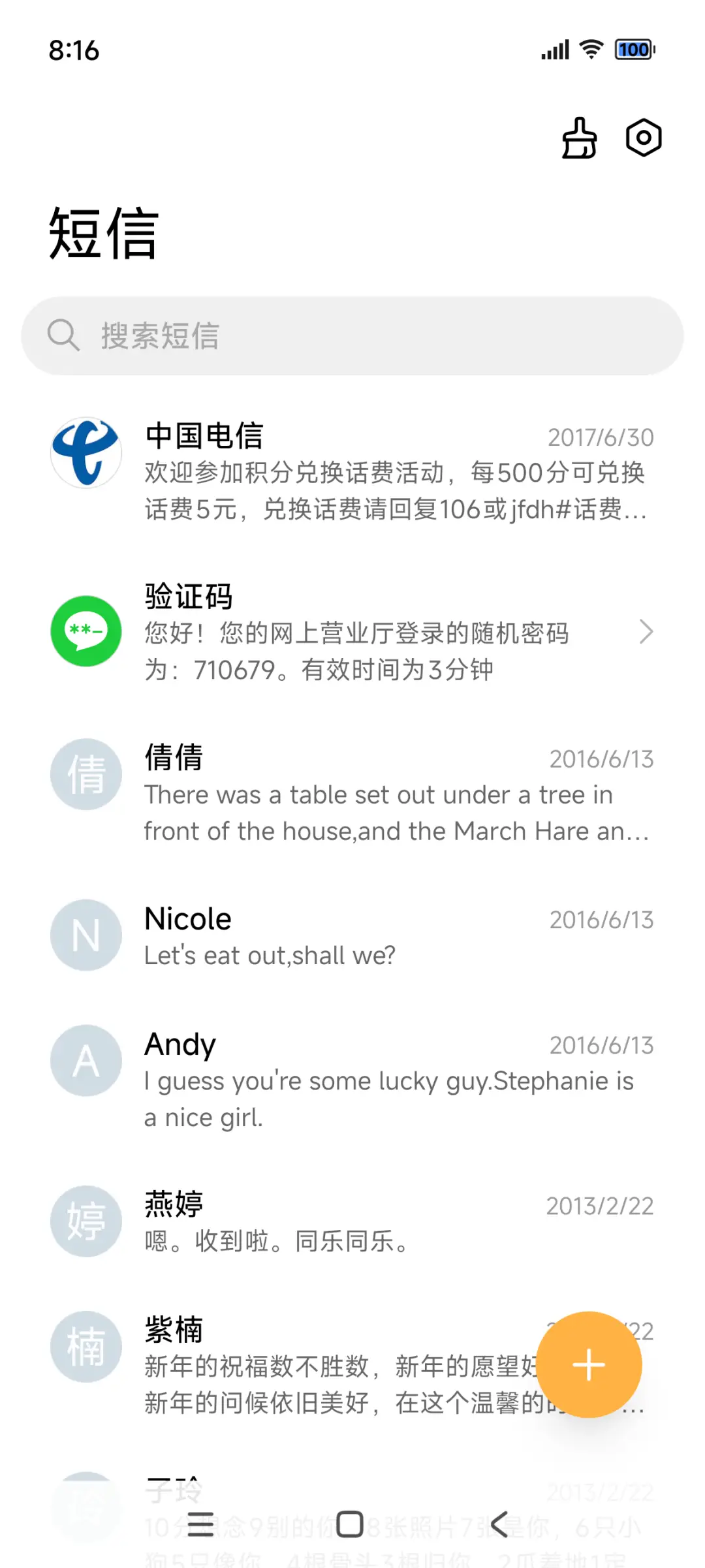Go to home via system home button

pos(351,1524)
